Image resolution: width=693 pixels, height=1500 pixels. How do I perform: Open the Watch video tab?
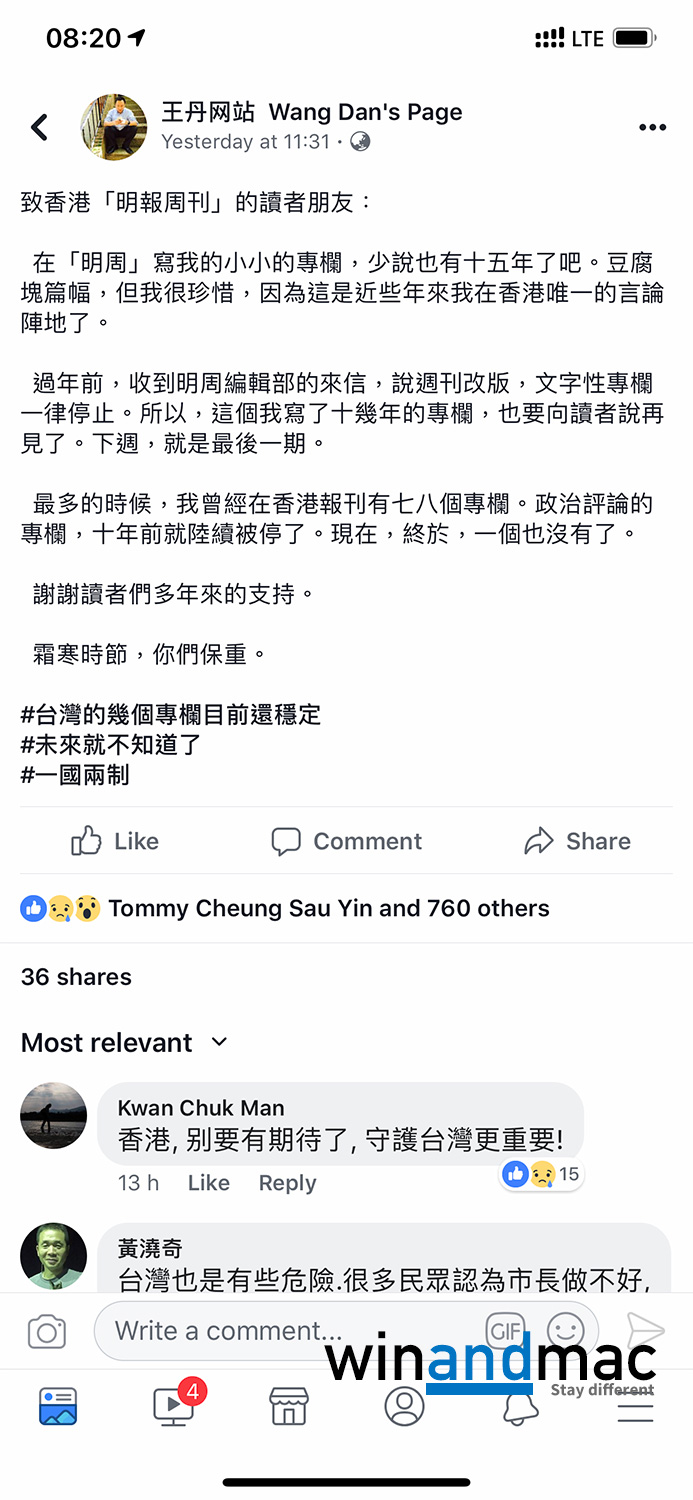[174, 1405]
